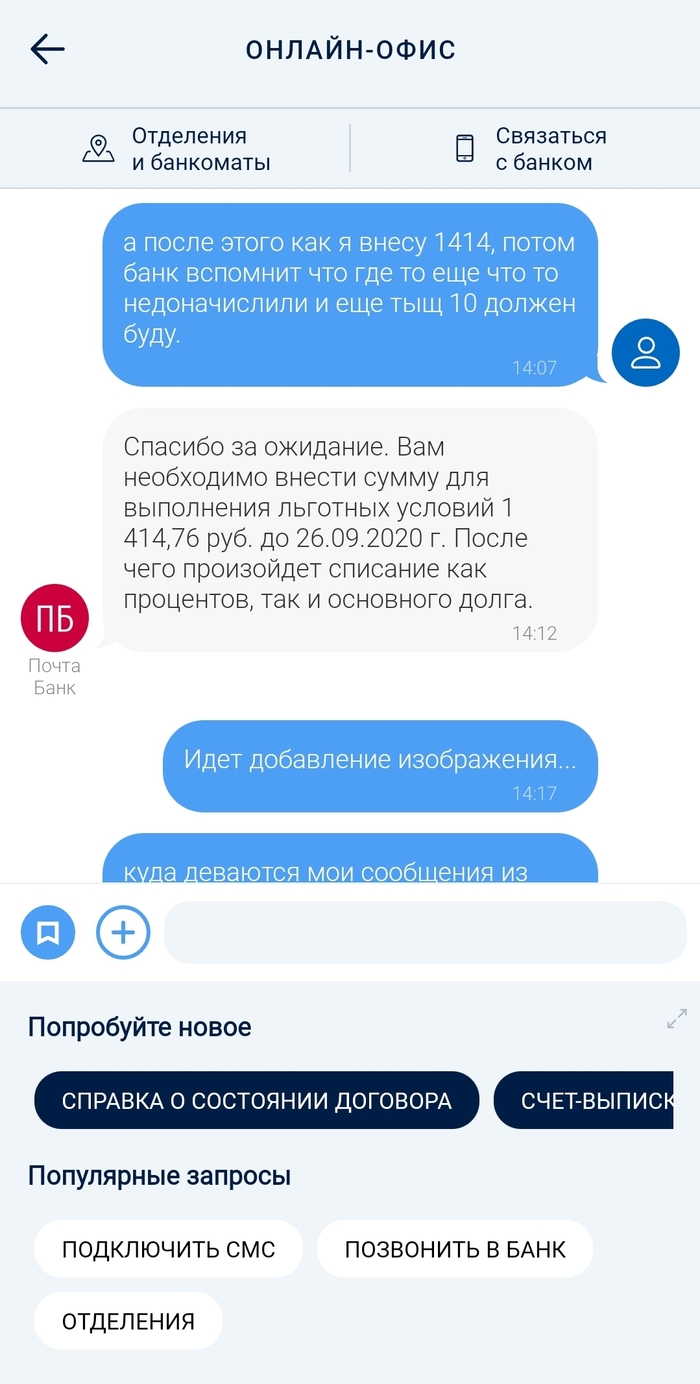Viewport: 700px width, 1384px height.
Task: Focus the message input field
Action: (425, 933)
